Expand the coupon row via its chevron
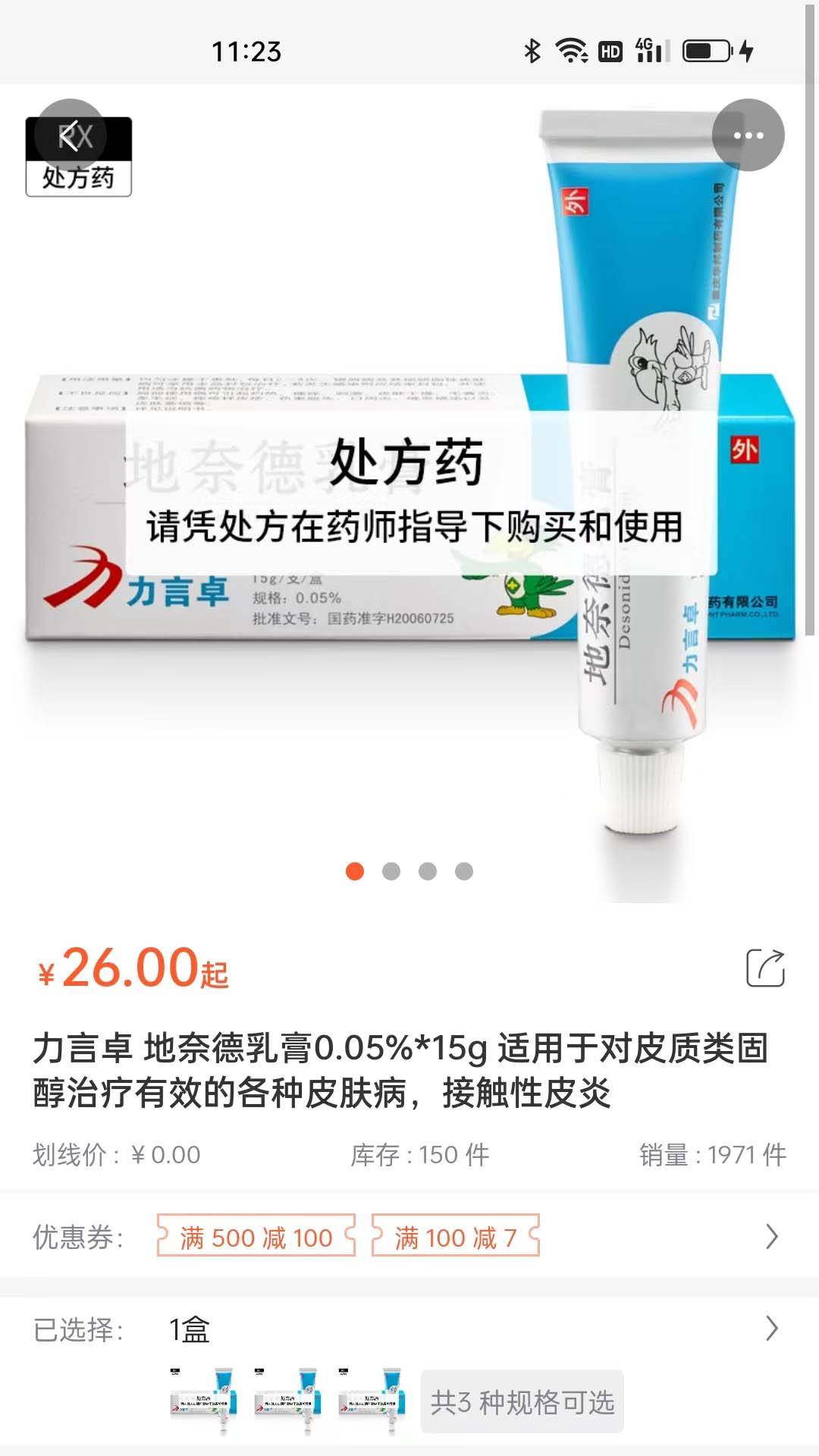The width and height of the screenshot is (819, 1456). tap(773, 1235)
